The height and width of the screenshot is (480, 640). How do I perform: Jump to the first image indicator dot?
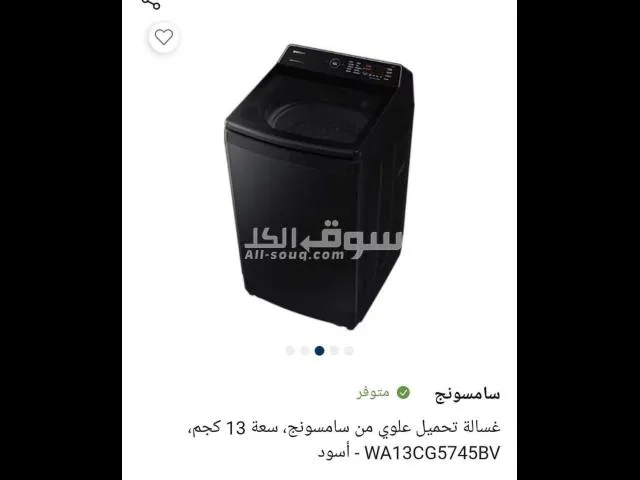pos(290,351)
